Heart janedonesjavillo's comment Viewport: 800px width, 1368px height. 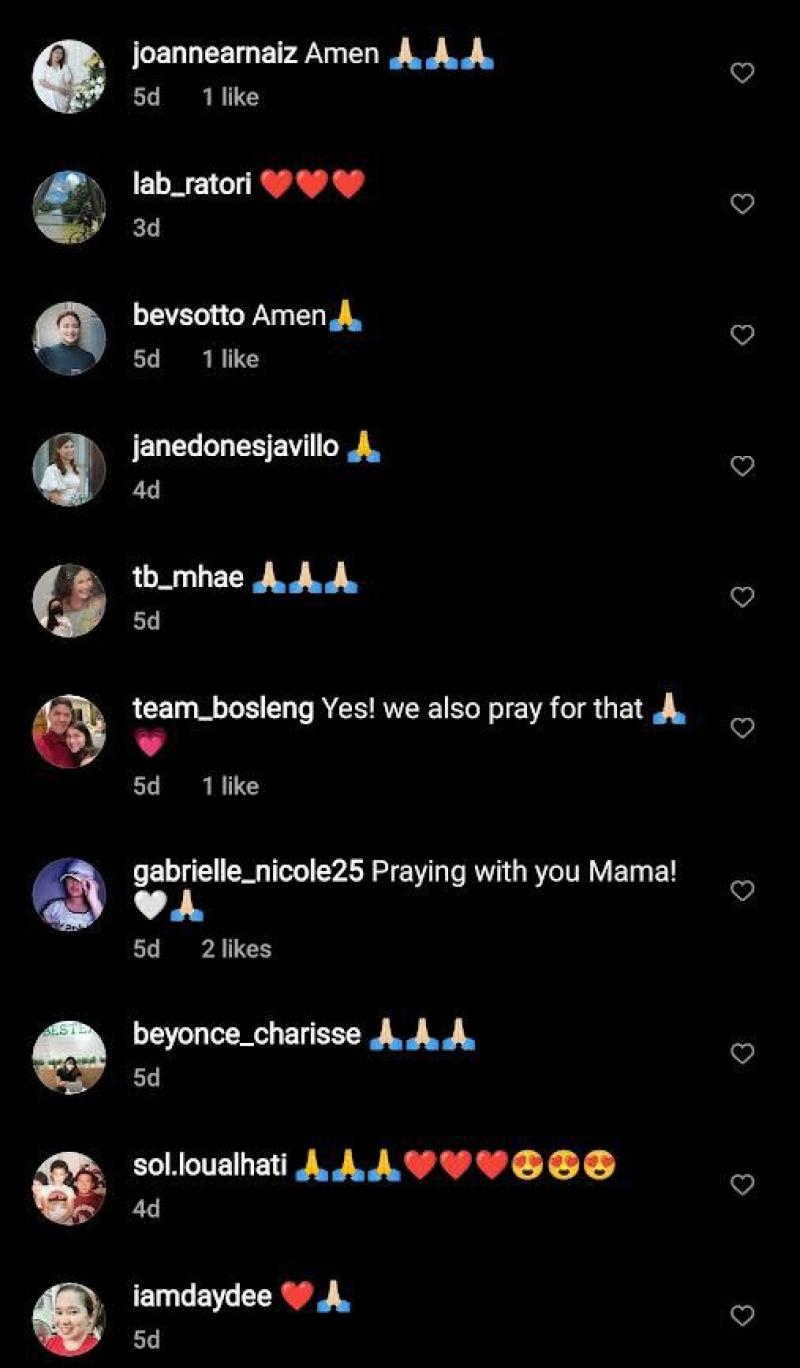point(742,466)
